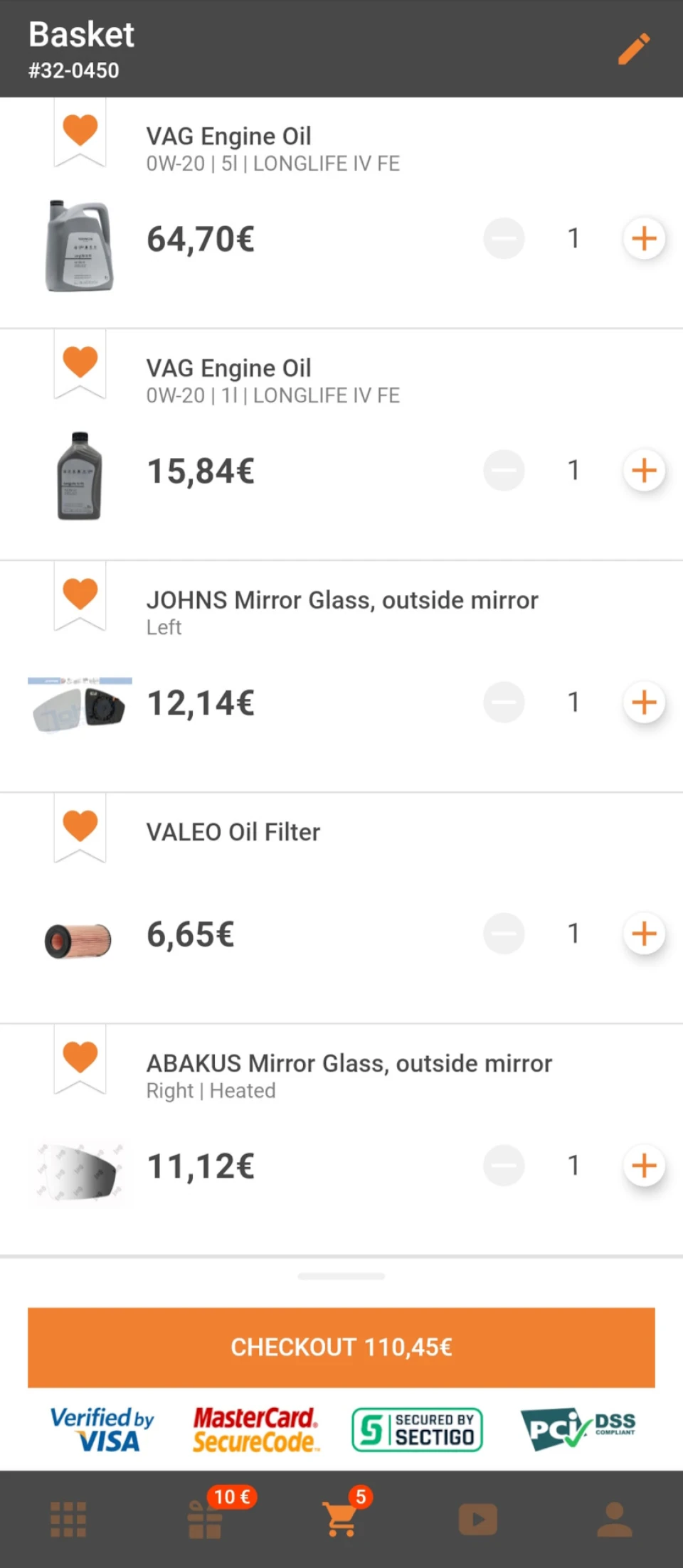Open the catalog grid tab
Image resolution: width=683 pixels, height=1568 pixels.
(68, 1520)
